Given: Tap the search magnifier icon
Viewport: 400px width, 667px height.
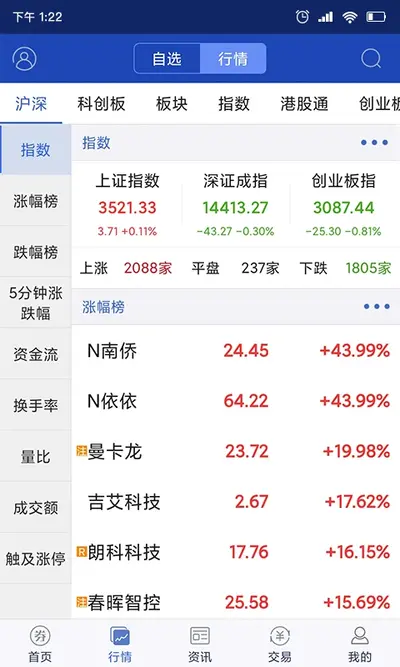Looking at the screenshot, I should (x=371, y=59).
